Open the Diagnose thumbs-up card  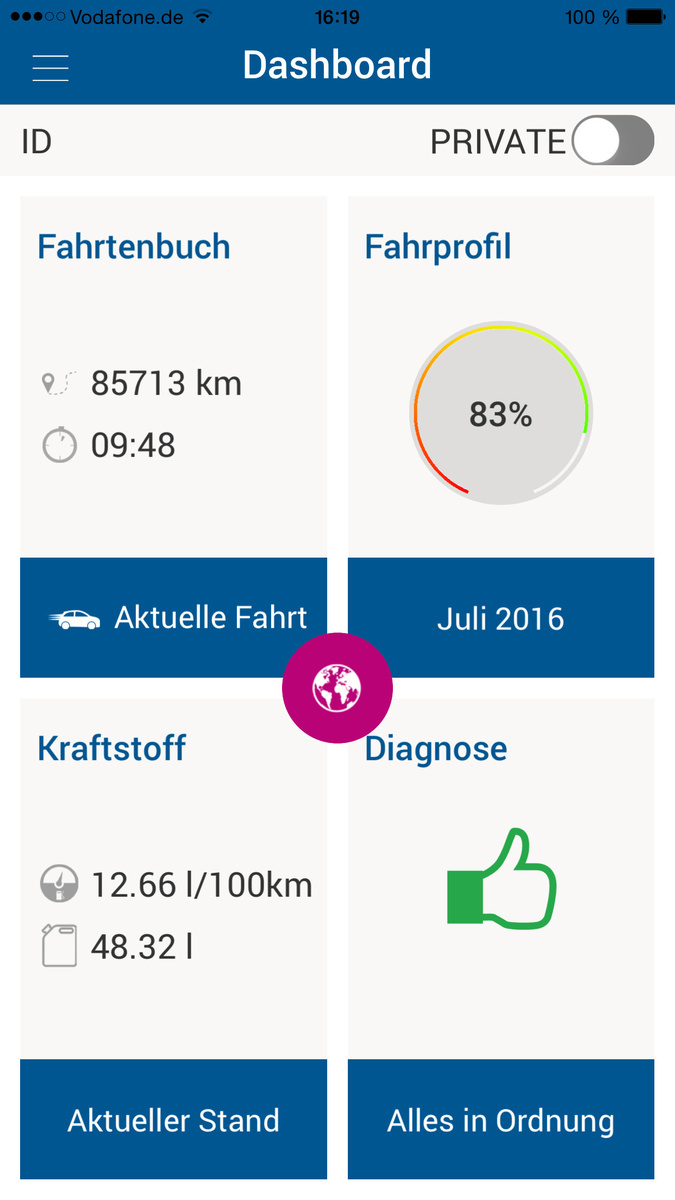(x=501, y=879)
